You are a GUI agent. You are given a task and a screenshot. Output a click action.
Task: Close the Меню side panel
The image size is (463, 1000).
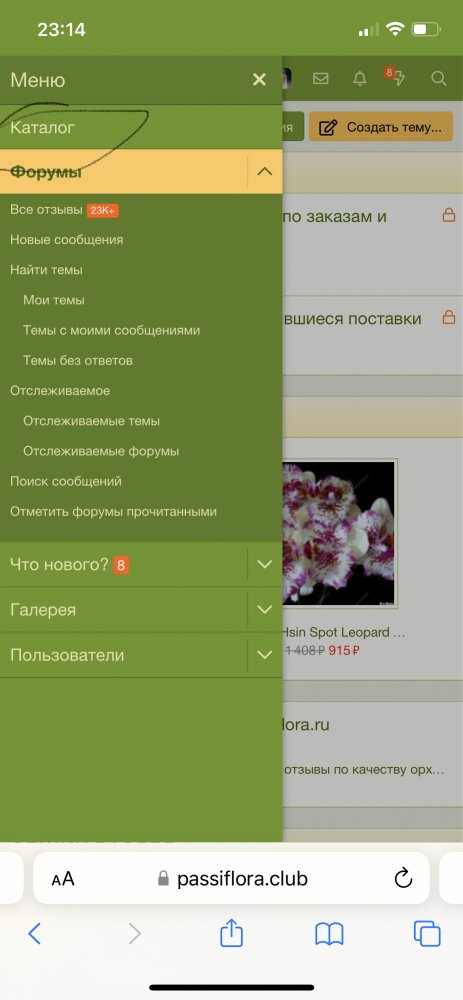[x=259, y=80]
